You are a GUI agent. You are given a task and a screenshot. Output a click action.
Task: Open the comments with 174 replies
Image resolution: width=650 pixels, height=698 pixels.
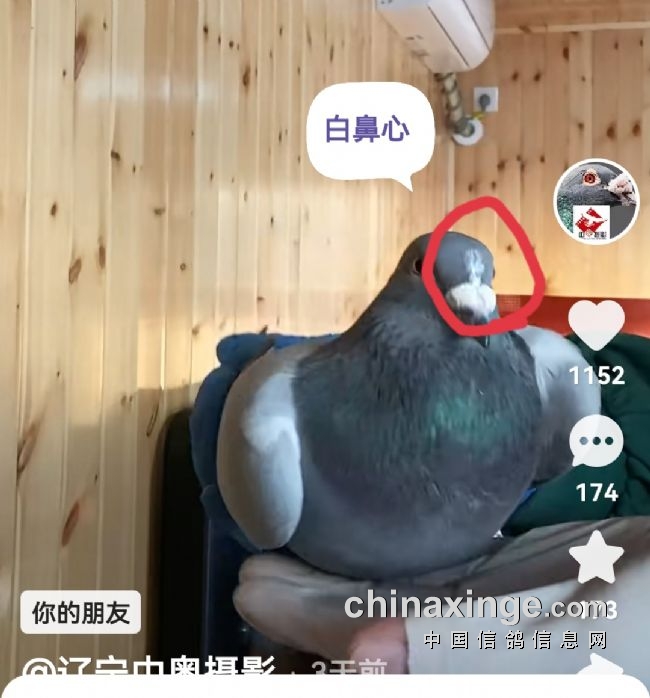(596, 443)
